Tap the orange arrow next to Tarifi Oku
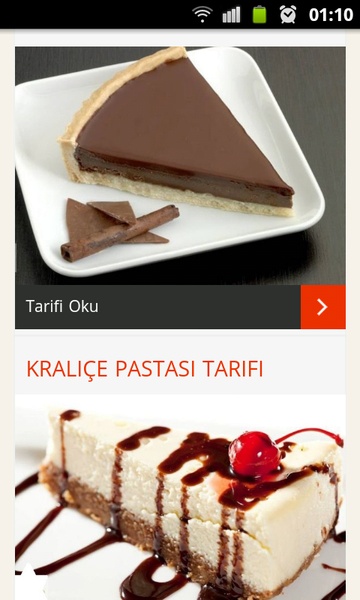 pyautogui.click(x=323, y=307)
